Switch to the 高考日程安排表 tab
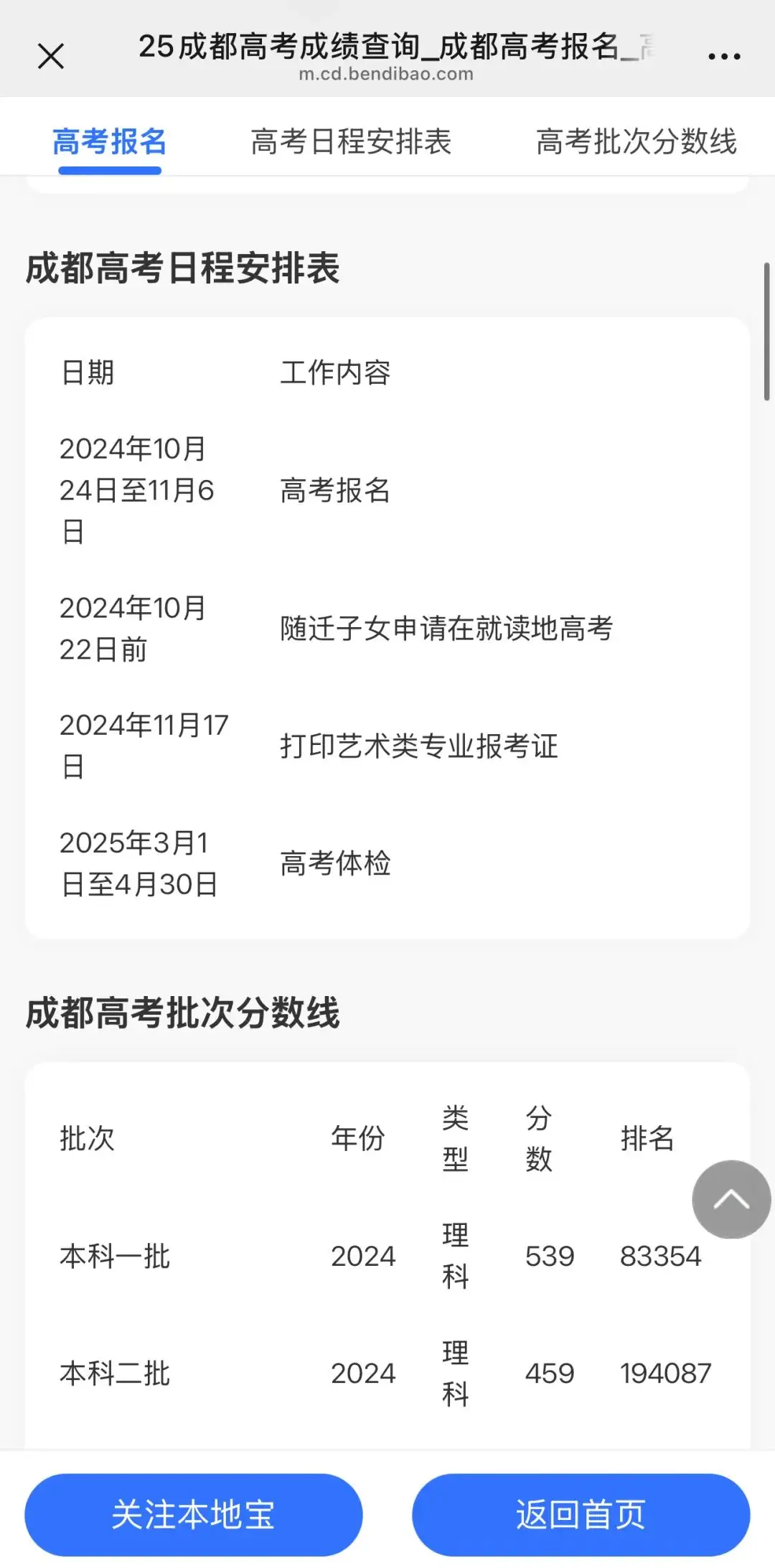Image resolution: width=775 pixels, height=1568 pixels. click(351, 143)
